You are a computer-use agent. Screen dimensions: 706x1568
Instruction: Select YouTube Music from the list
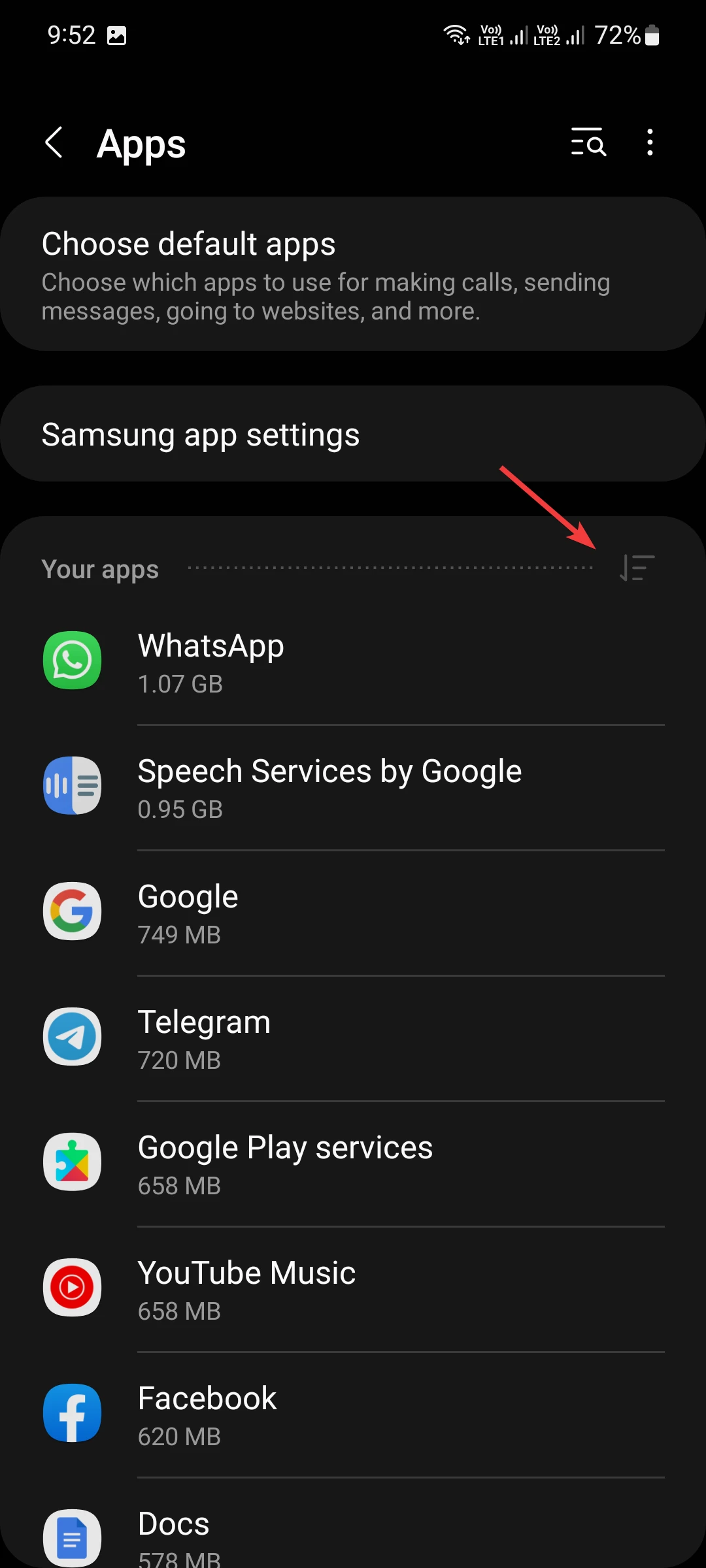353,1290
